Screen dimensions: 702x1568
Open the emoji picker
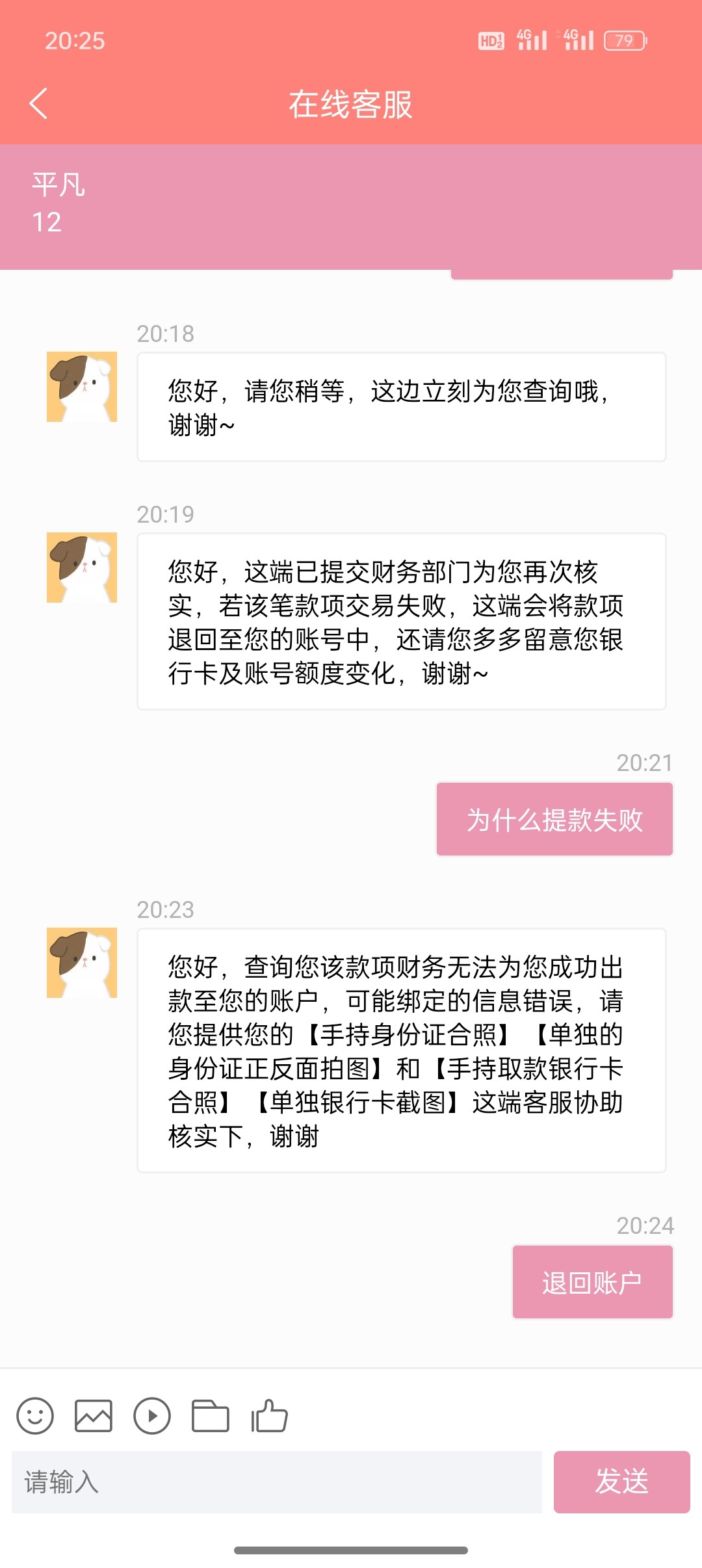point(35,1416)
